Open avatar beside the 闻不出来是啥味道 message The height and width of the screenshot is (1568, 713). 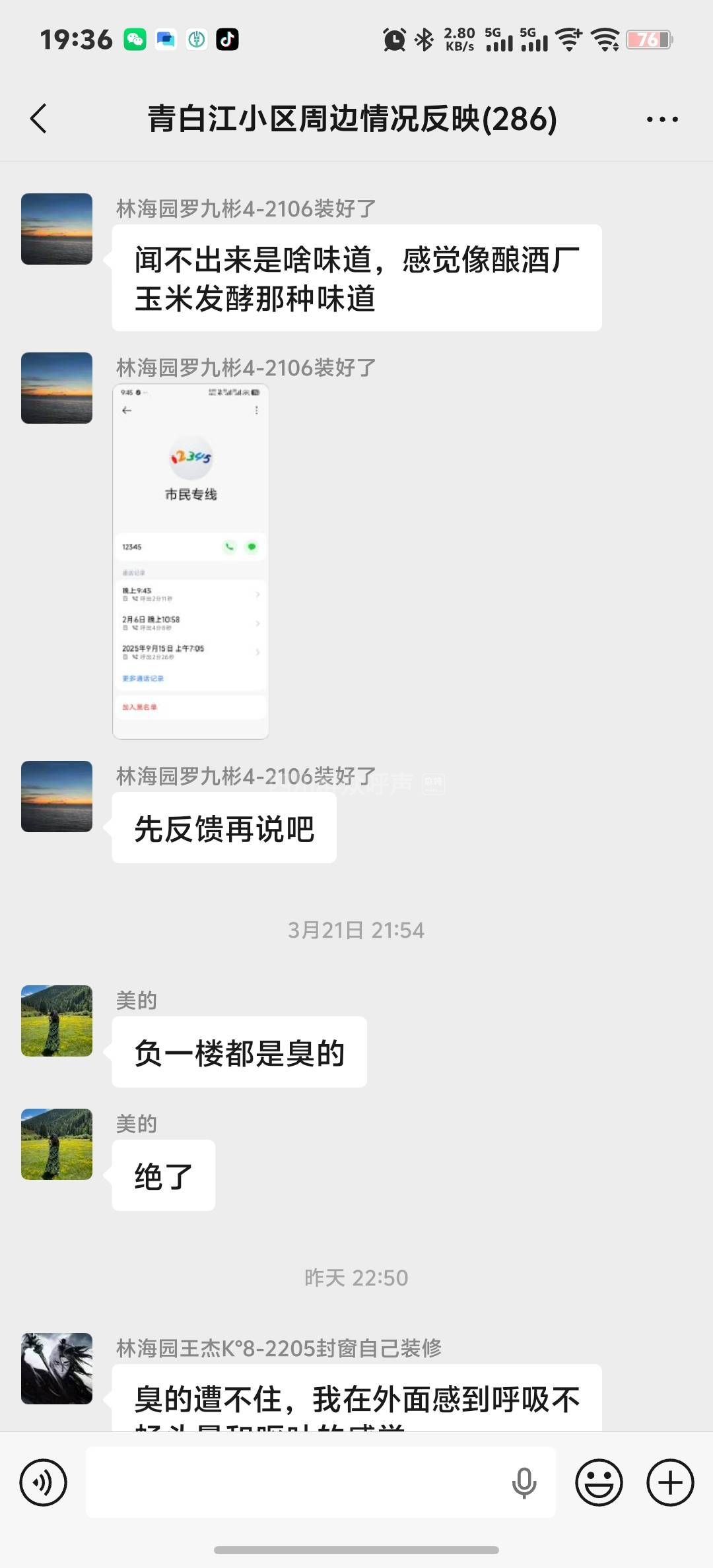pos(57,229)
